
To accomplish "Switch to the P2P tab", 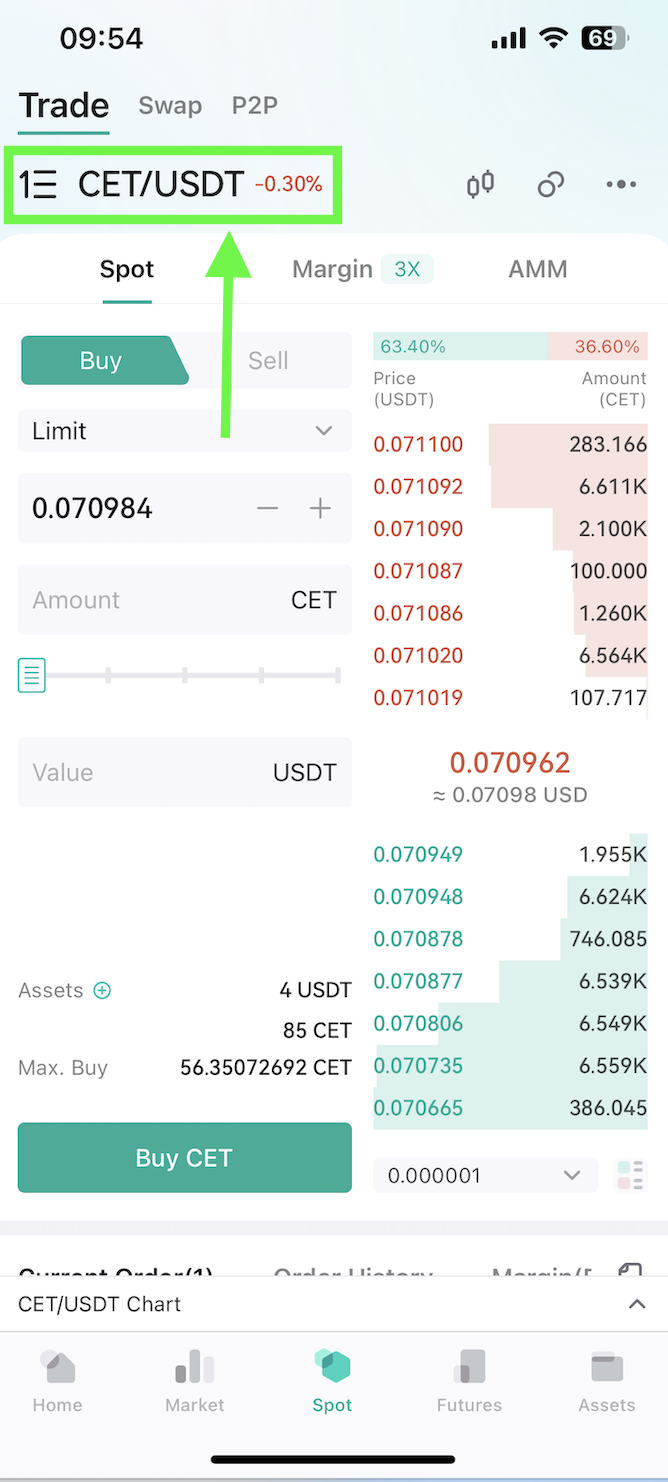I will 255,105.
